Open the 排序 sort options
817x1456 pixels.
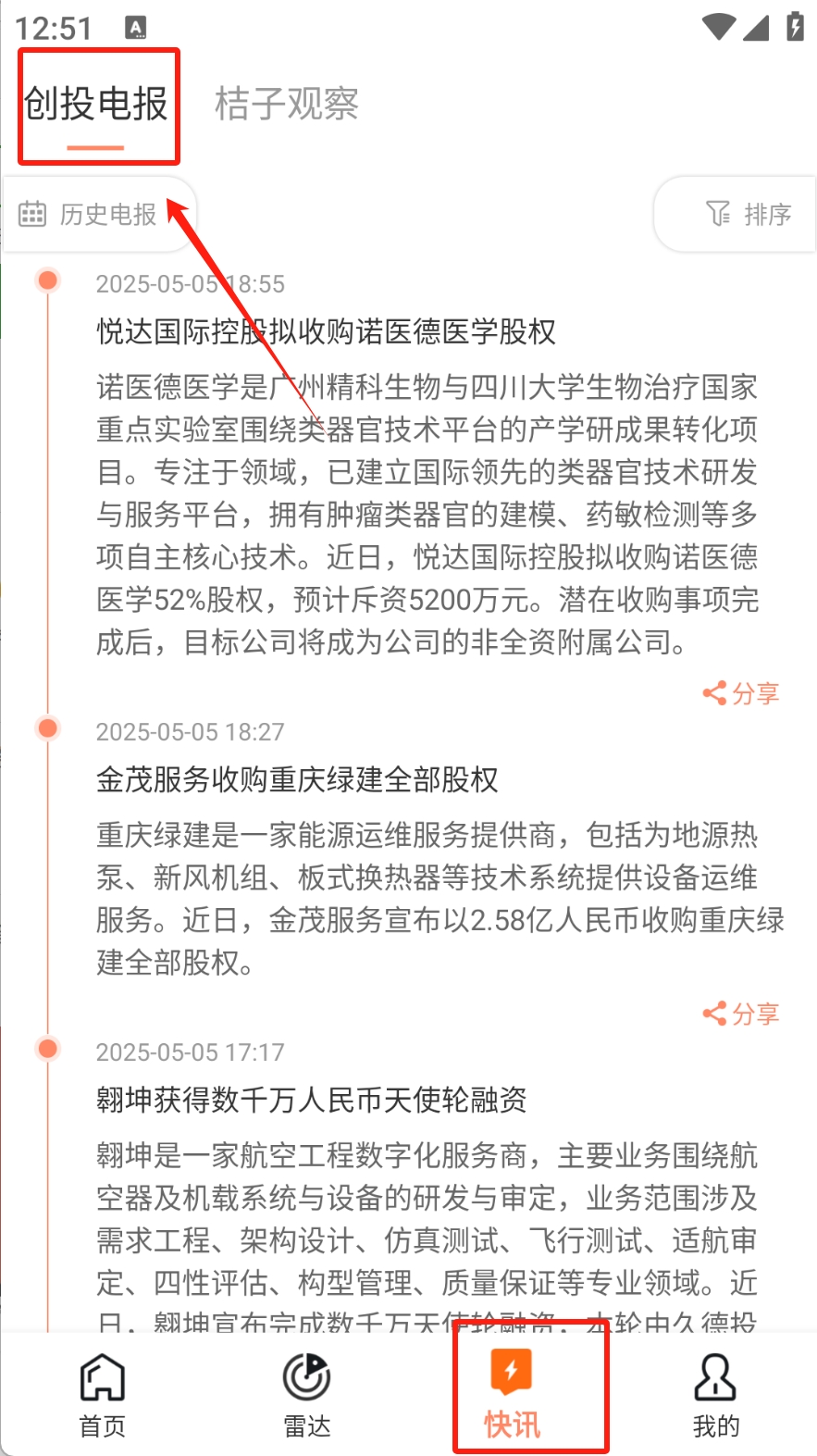click(748, 215)
